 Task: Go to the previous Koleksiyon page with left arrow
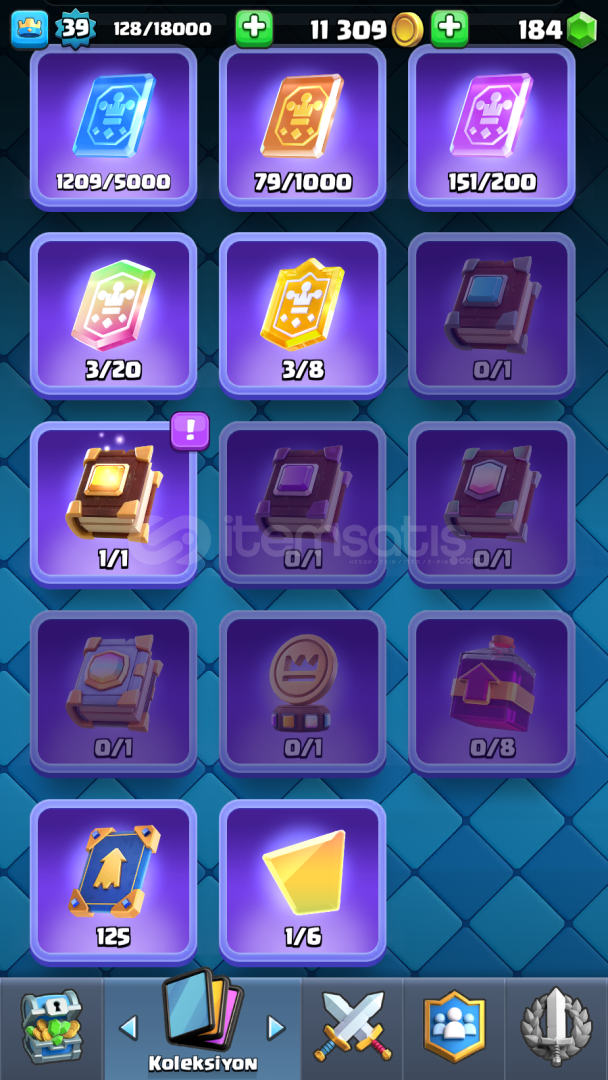(128, 1028)
